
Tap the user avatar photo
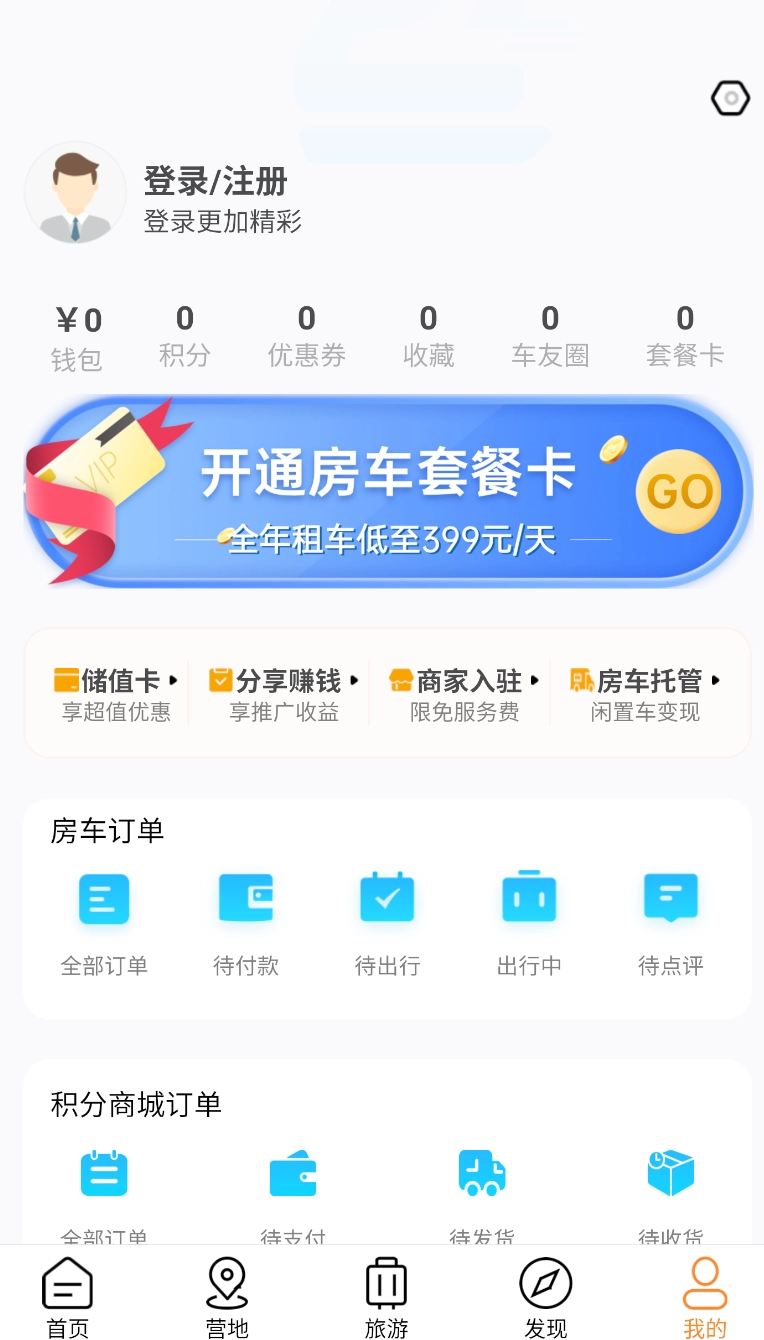(x=75, y=193)
